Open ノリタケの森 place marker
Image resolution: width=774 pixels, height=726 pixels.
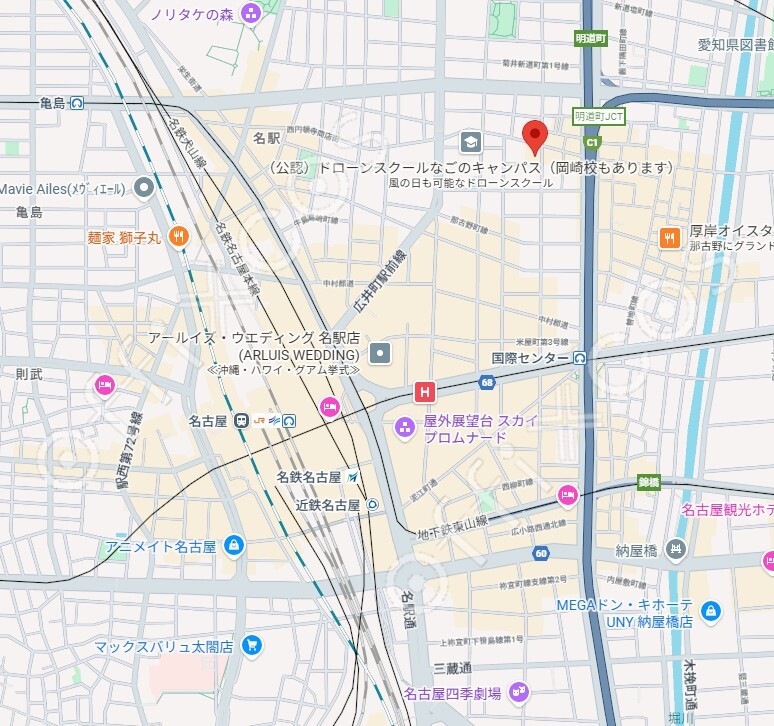250,13
